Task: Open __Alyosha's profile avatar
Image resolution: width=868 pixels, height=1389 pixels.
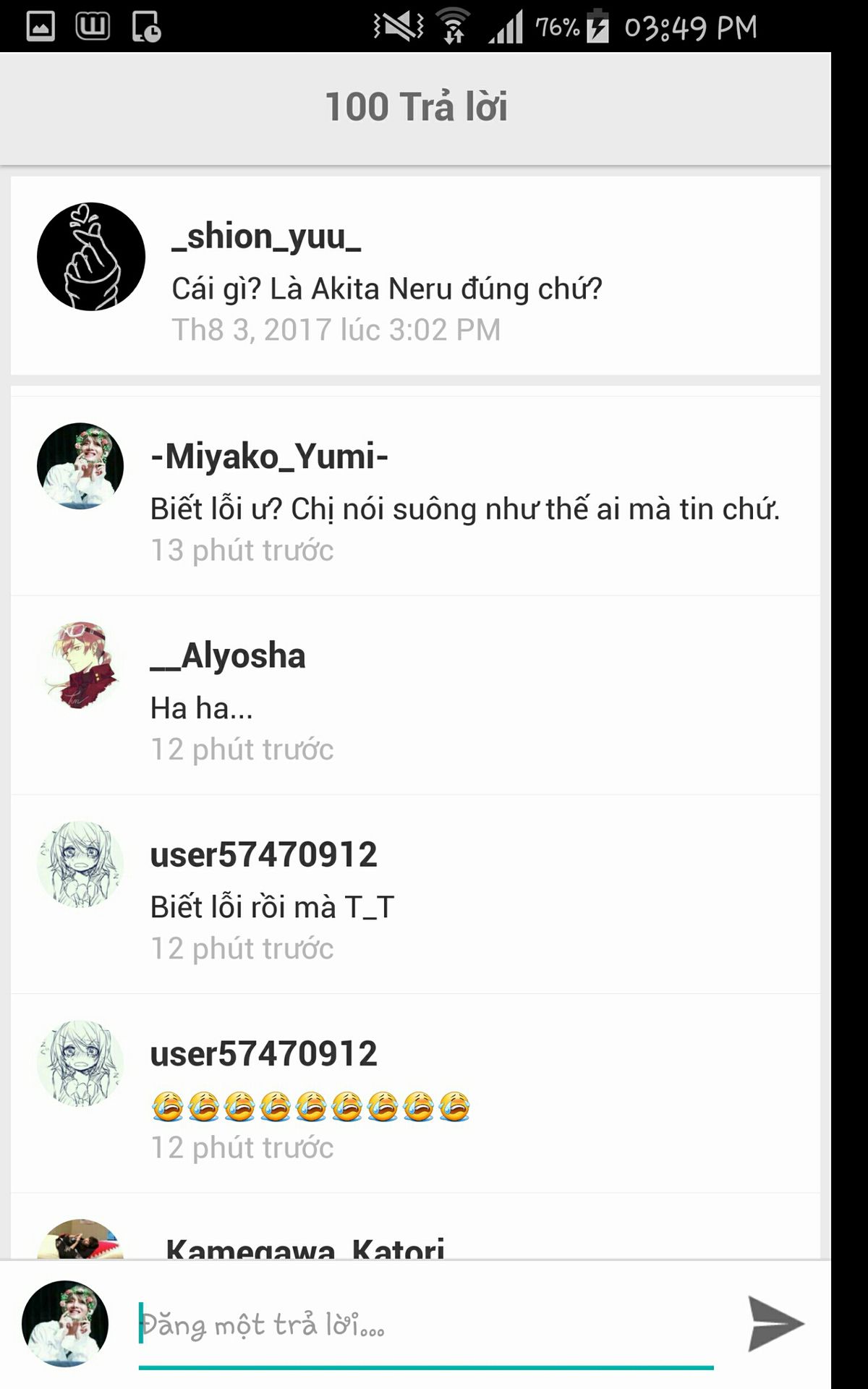Action: [x=80, y=665]
